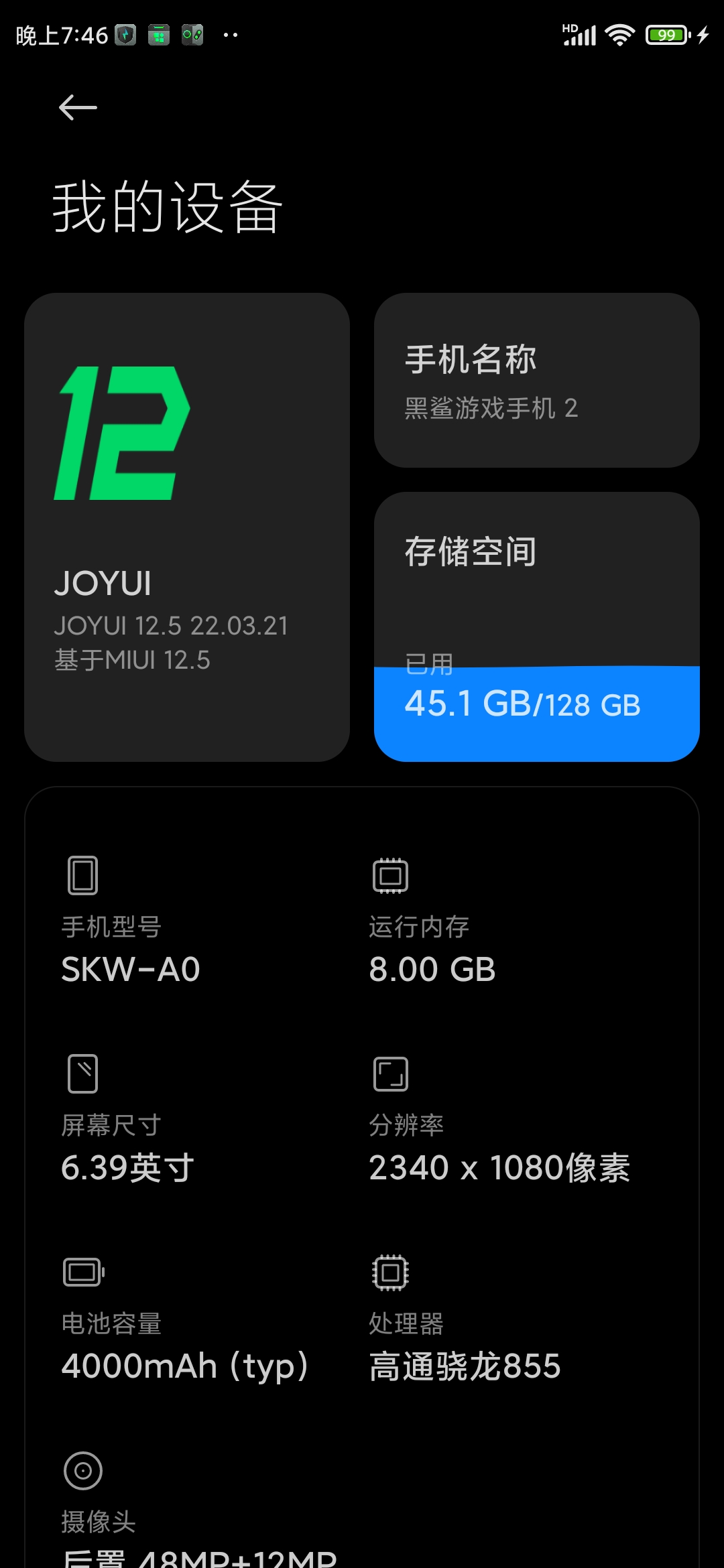The image size is (724, 1568).
Task: Go back using the arrow icon
Action: [78, 107]
